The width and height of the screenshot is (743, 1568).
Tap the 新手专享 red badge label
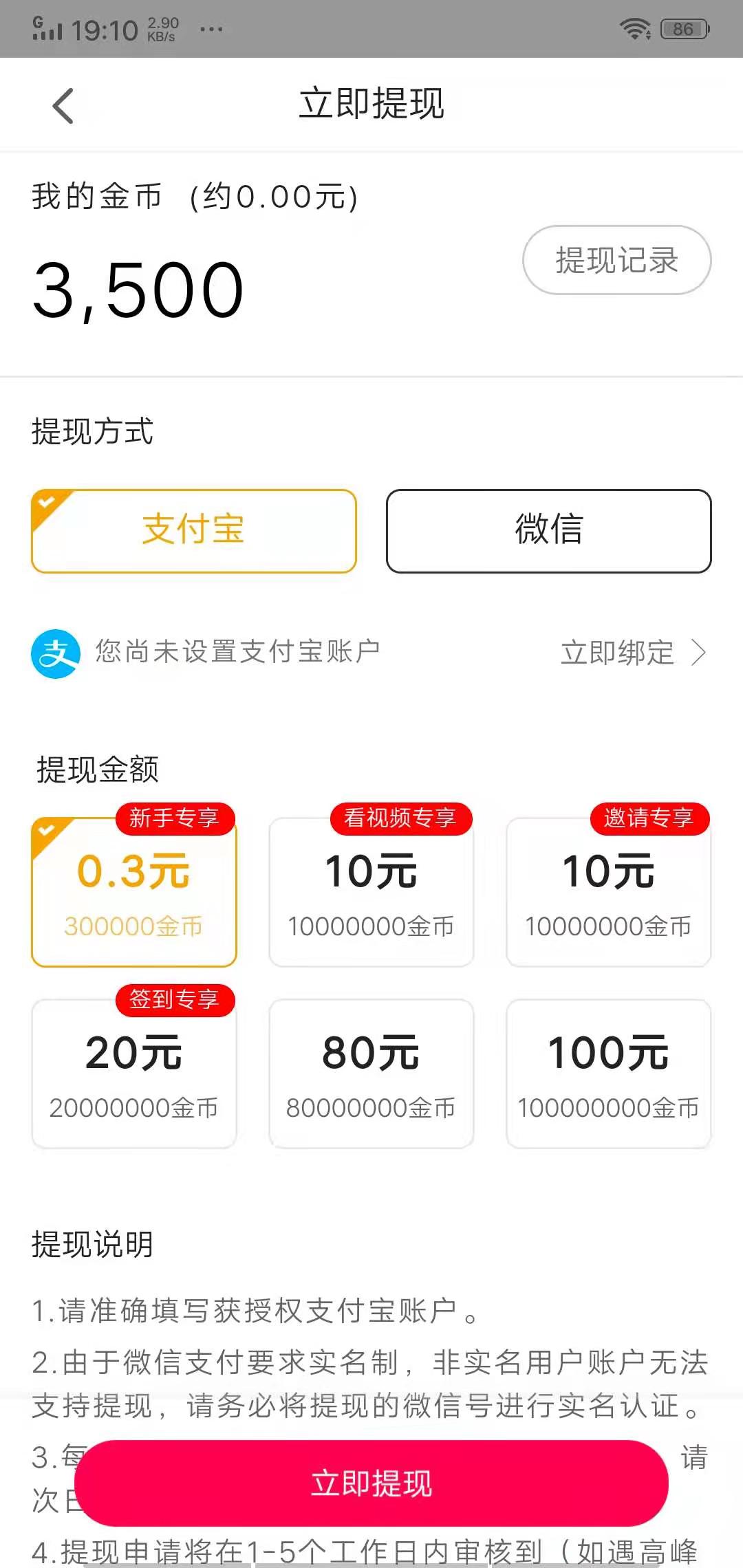174,818
